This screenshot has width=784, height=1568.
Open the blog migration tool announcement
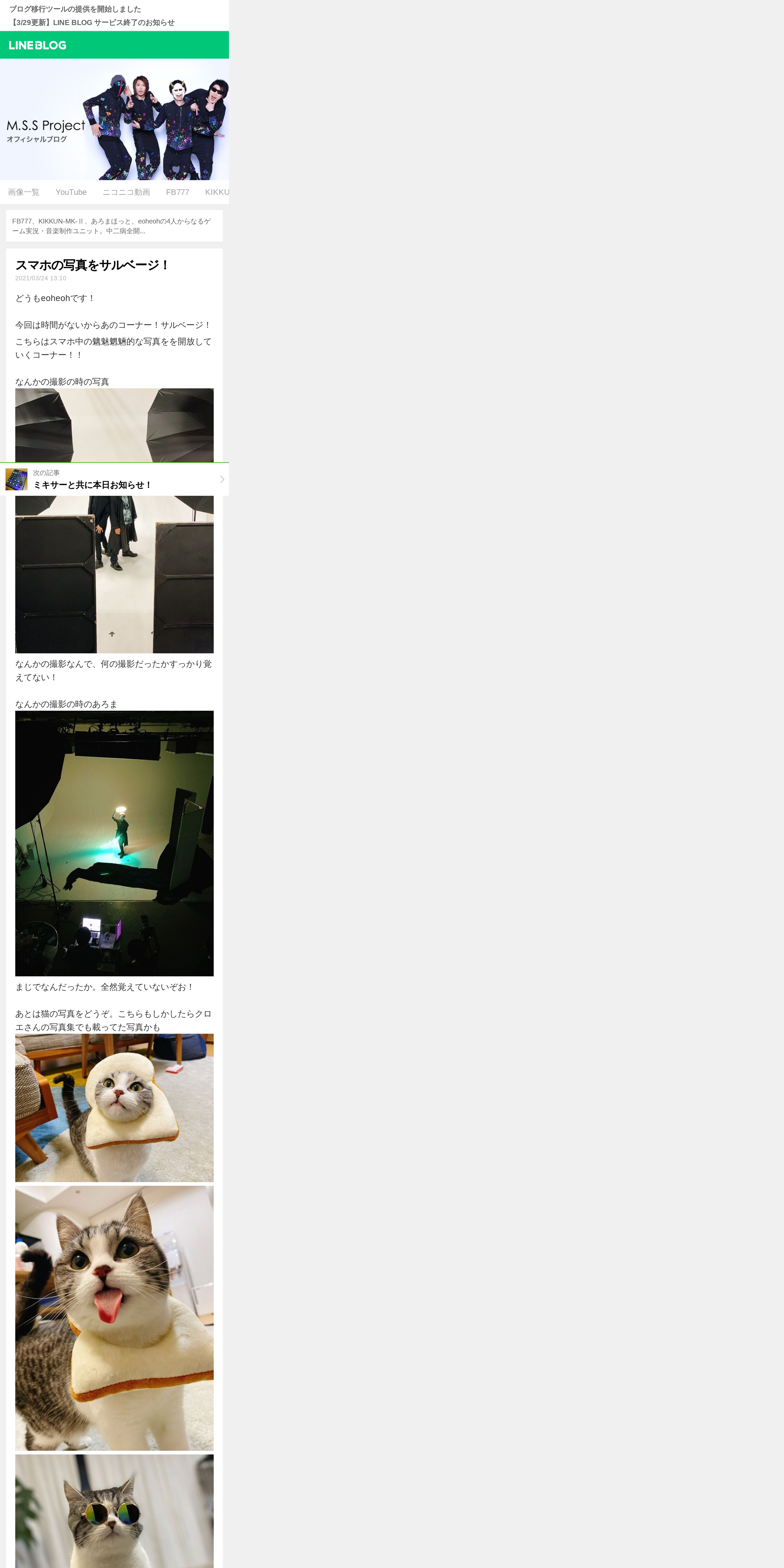click(x=75, y=9)
